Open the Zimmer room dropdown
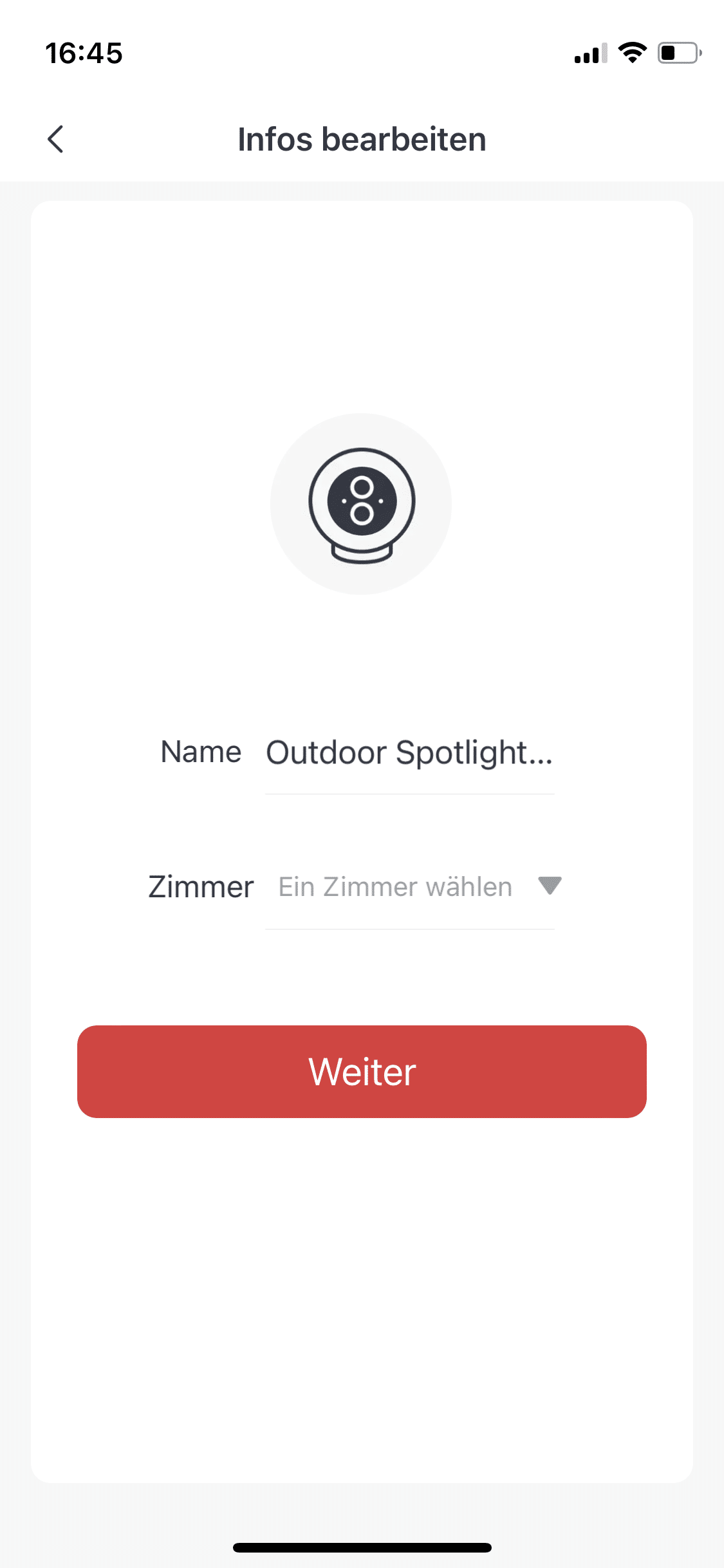Viewport: 724px width, 1568px height. click(418, 887)
